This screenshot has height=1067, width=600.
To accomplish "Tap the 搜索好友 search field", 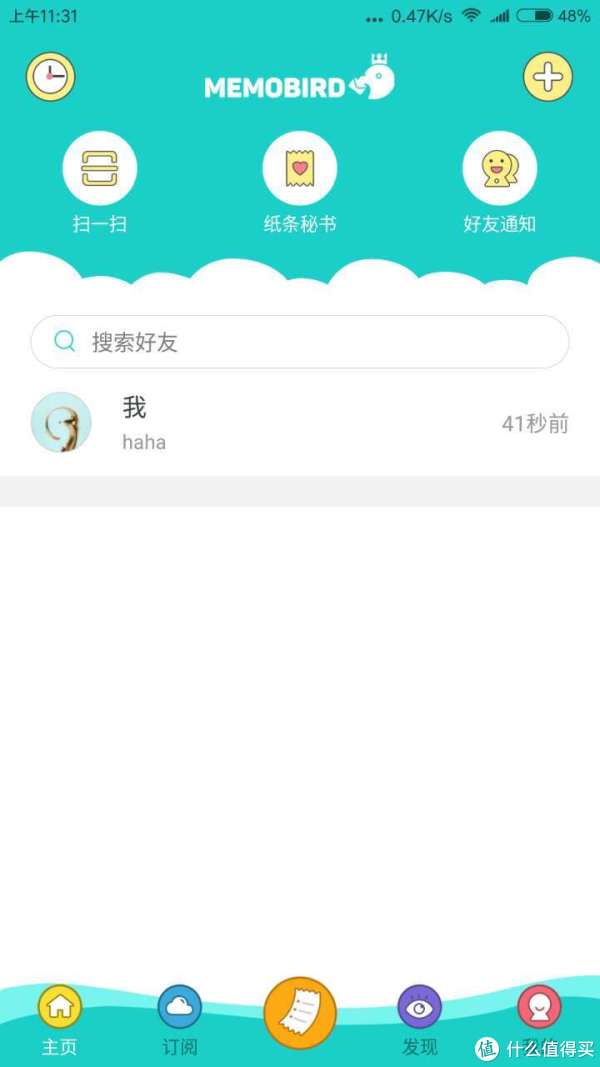I will [x=300, y=342].
